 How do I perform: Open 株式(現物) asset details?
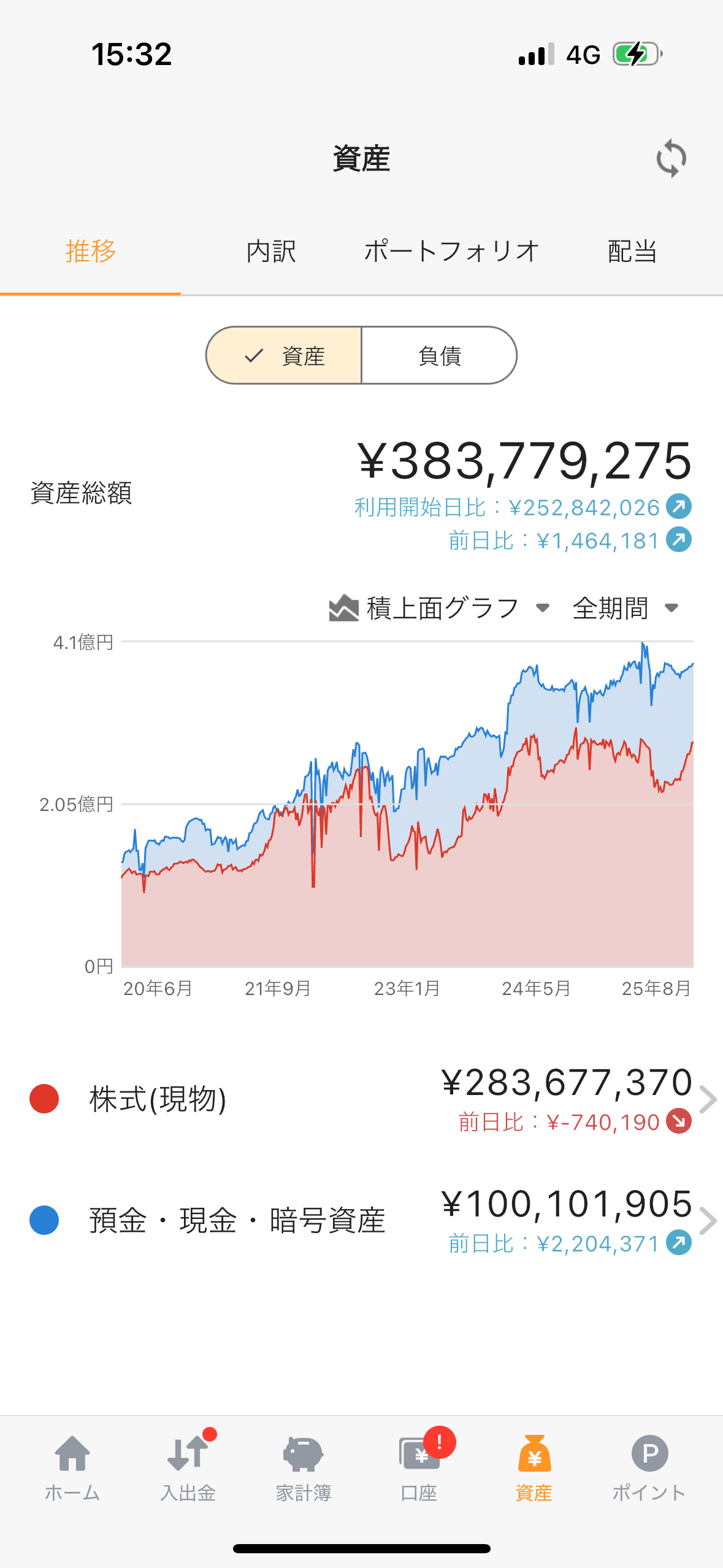tap(361, 1098)
